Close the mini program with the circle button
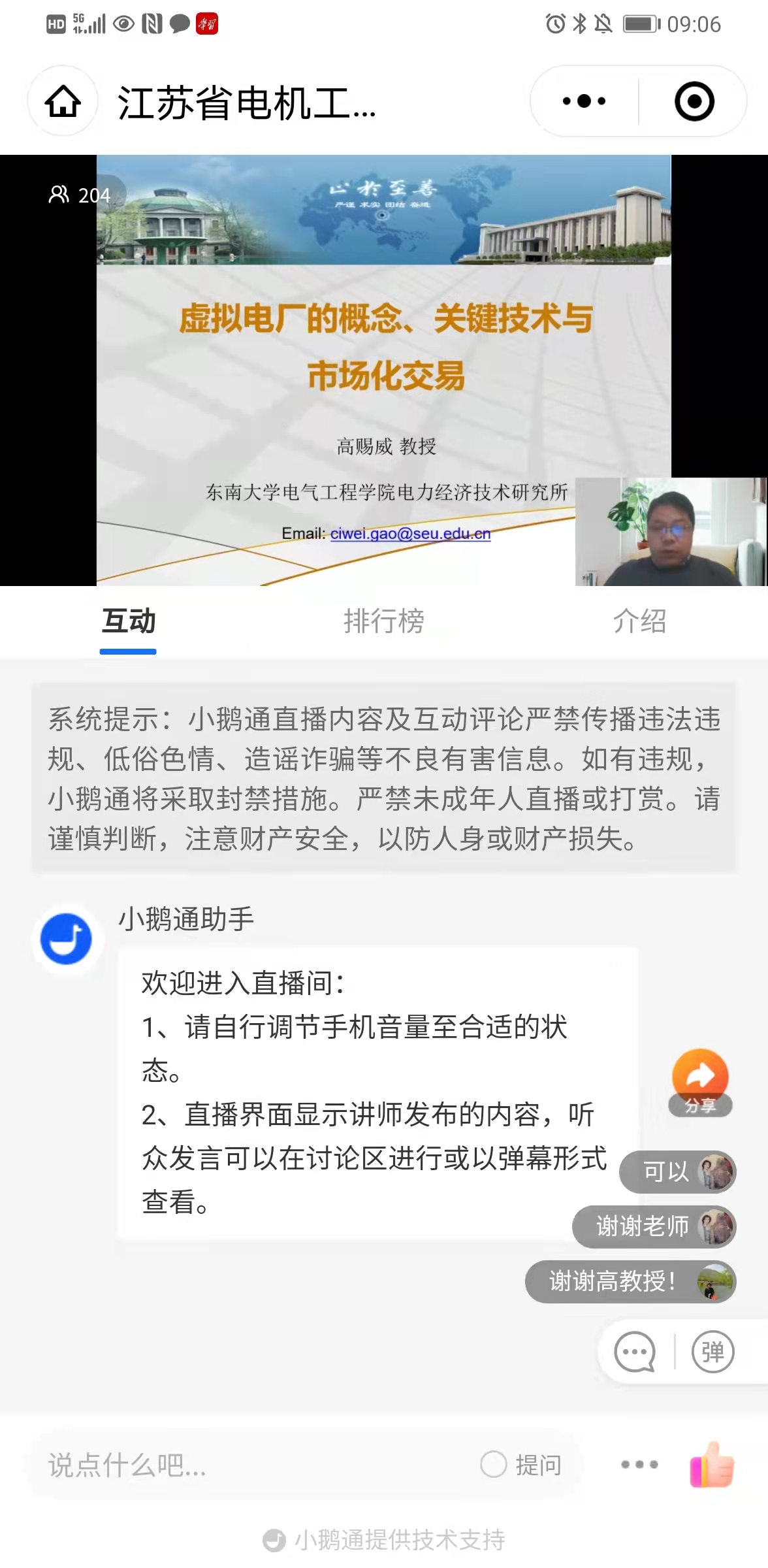This screenshot has height=1568, width=768. pyautogui.click(x=694, y=101)
